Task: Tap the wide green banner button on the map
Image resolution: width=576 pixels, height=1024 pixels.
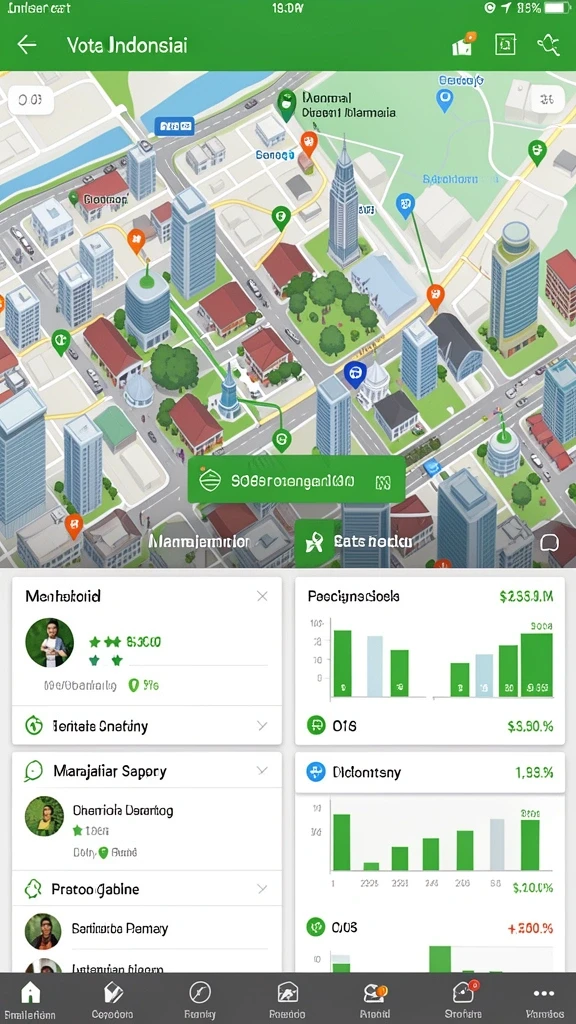Action: 296,482
